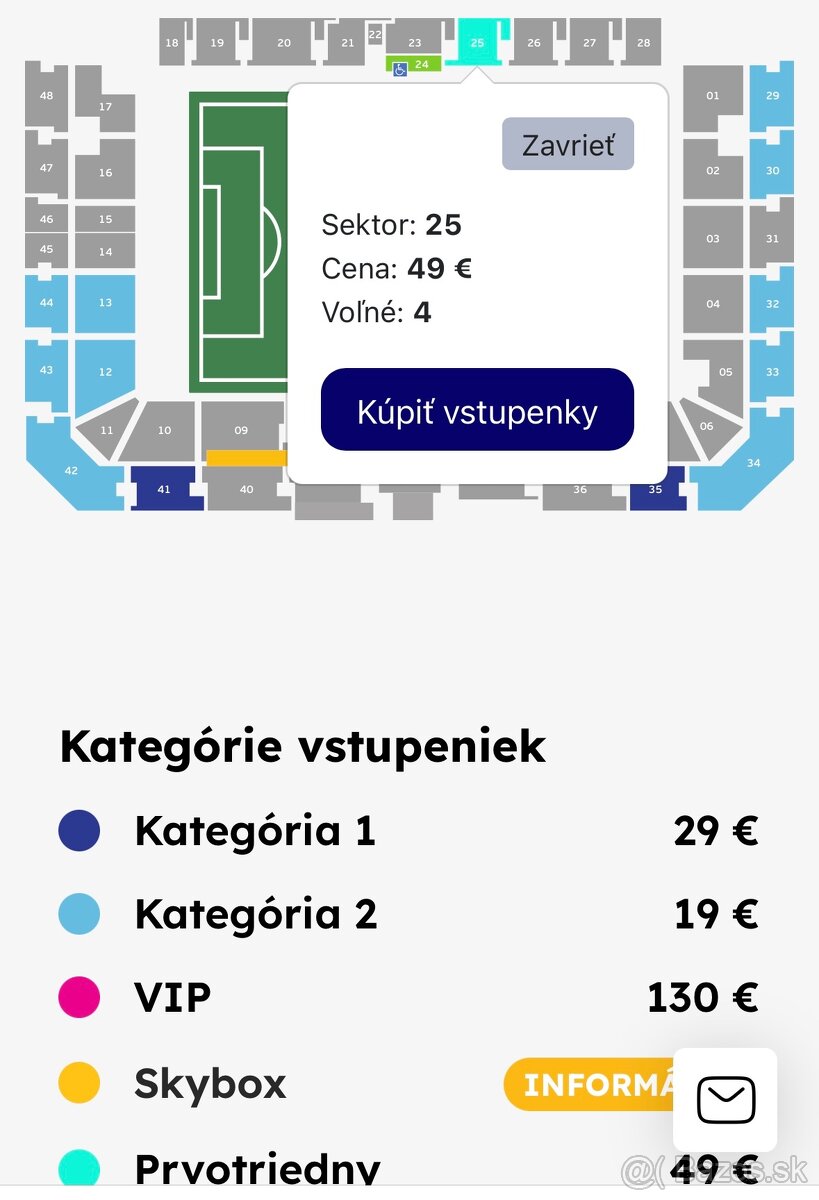This screenshot has height=1200, width=819.
Task: Select sector 43 on the left stand
Action: point(46,370)
